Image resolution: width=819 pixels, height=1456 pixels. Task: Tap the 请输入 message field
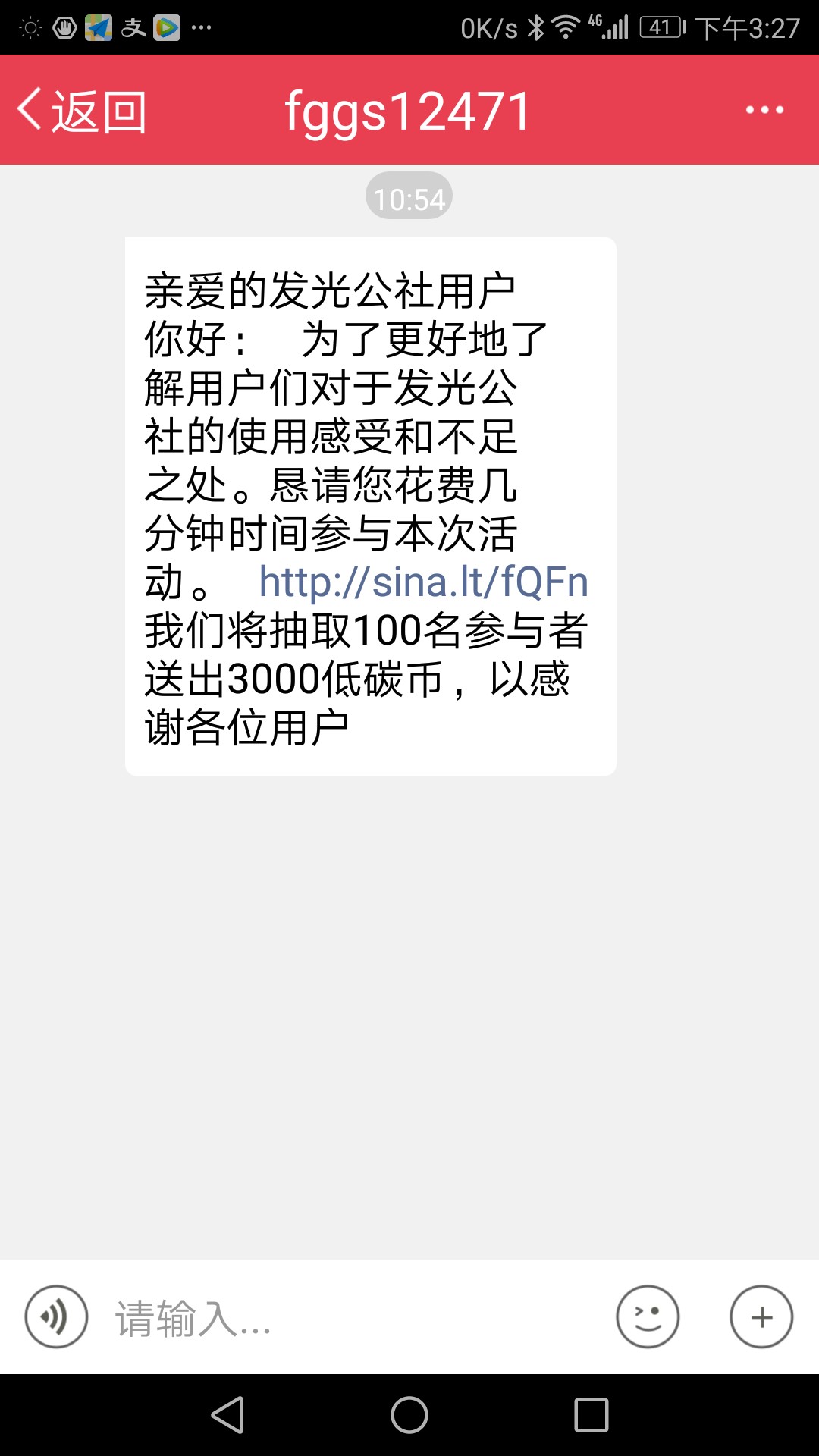pyautogui.click(x=353, y=1318)
